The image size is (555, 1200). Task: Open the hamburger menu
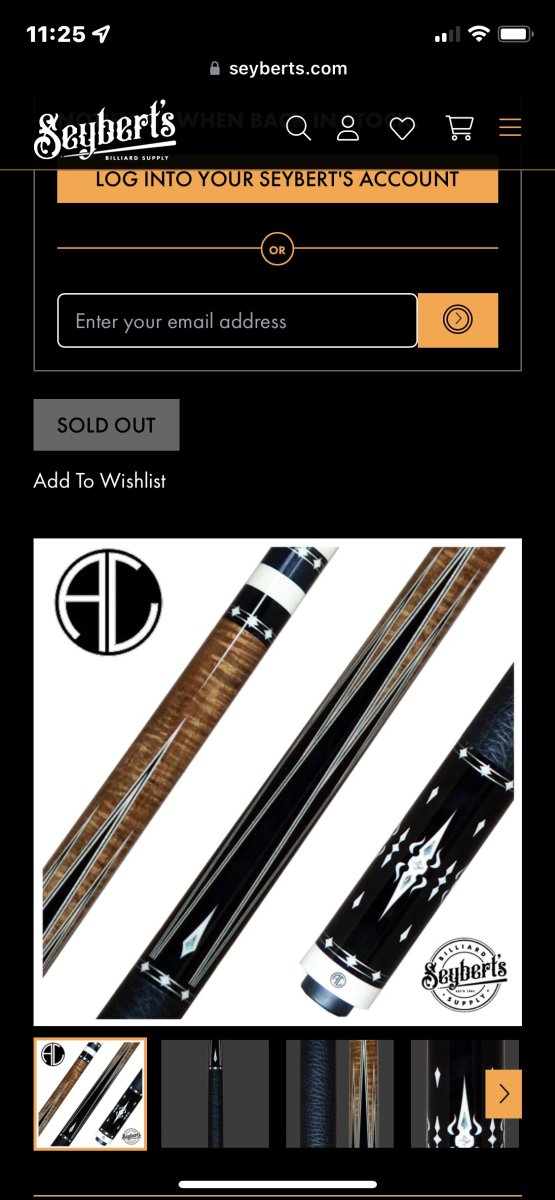(x=510, y=128)
